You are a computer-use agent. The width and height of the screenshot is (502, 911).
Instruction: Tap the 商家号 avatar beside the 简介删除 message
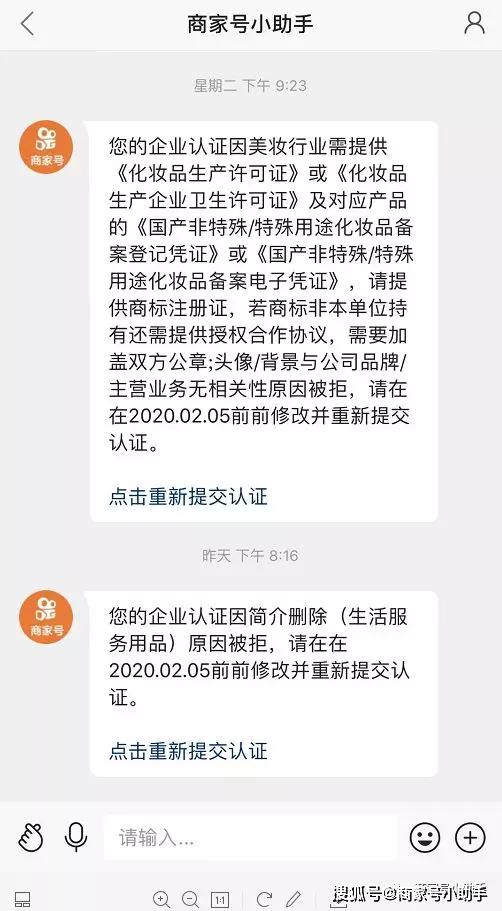tap(46, 617)
